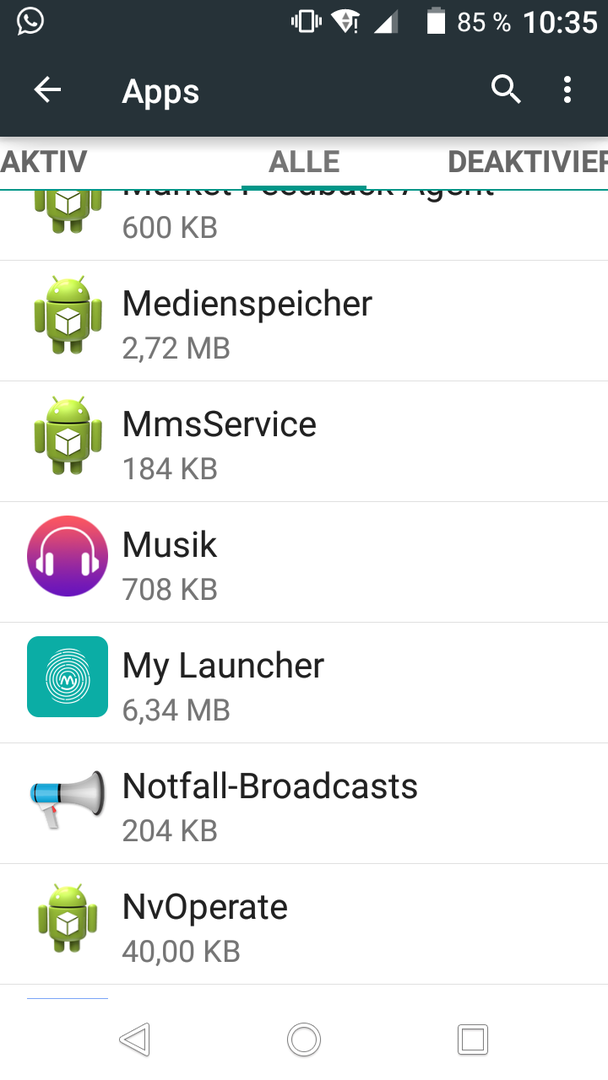
Task: Switch to the AKTIV tab
Action: (x=43, y=162)
